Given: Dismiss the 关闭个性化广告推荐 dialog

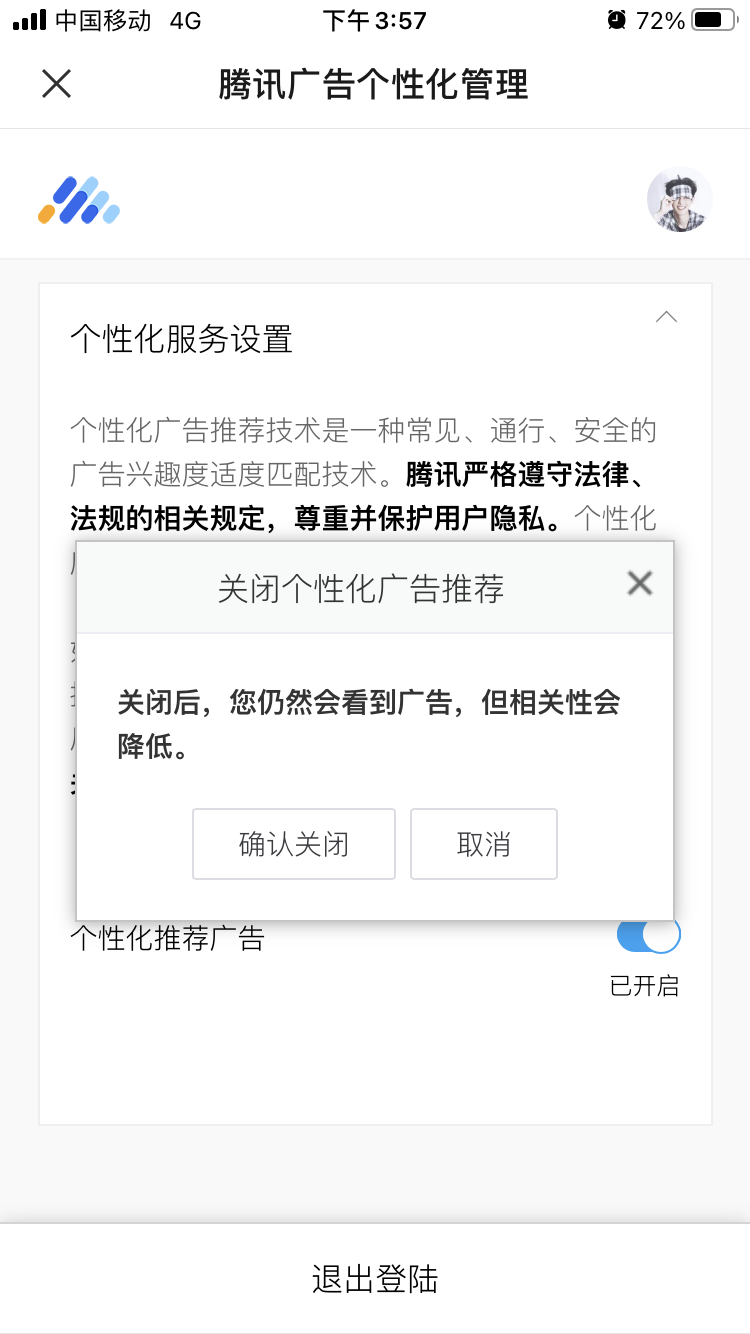Looking at the screenshot, I should click(639, 584).
